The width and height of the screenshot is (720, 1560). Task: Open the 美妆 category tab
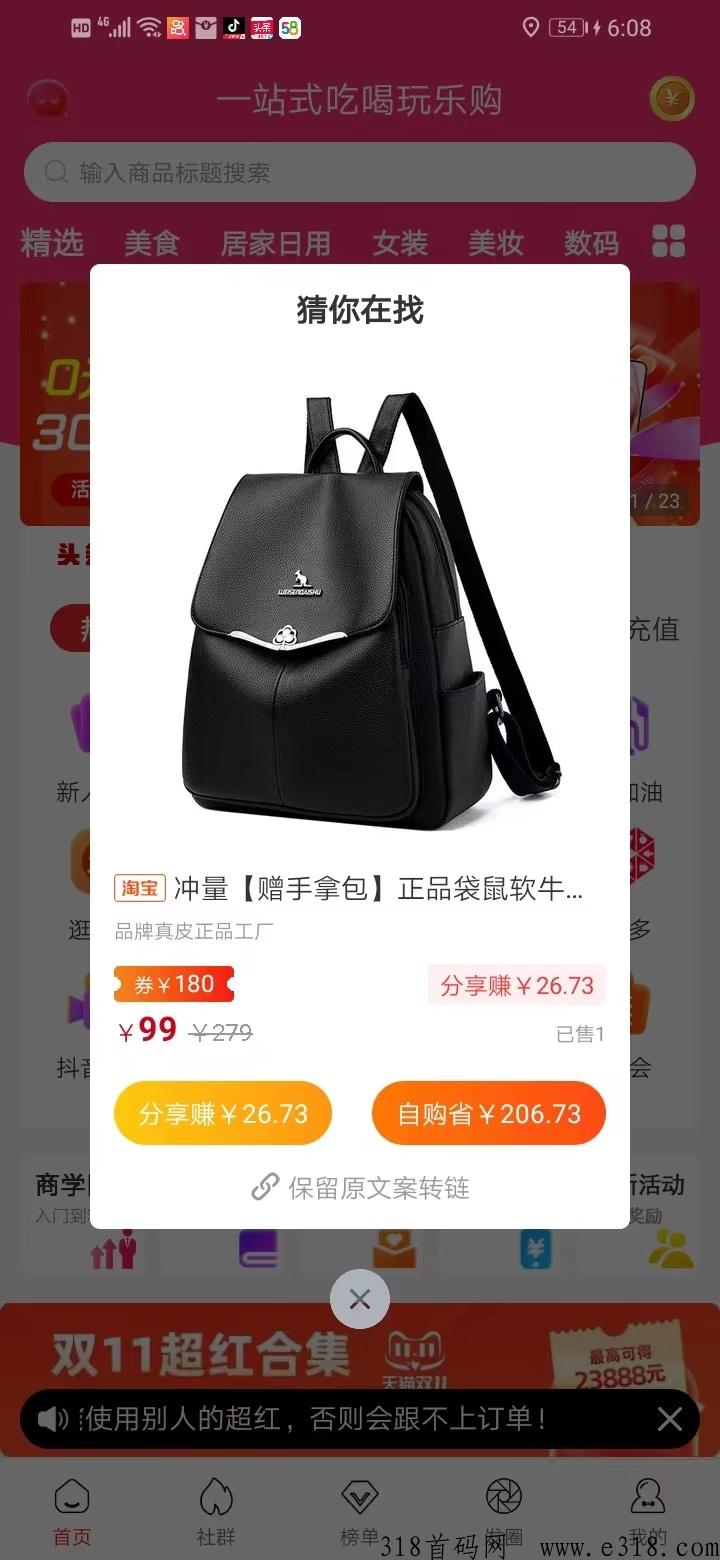pos(496,243)
